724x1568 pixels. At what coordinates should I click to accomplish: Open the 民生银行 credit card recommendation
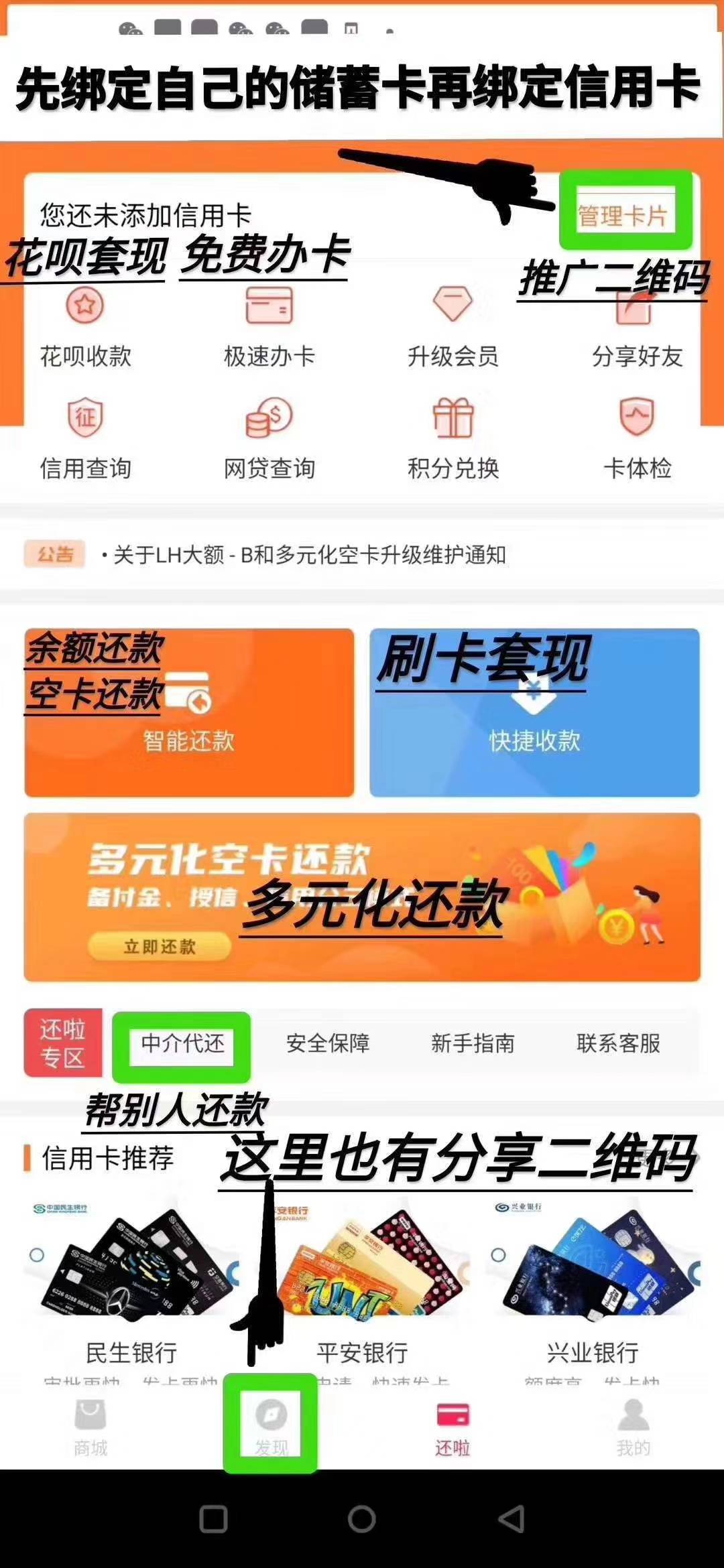131,1287
